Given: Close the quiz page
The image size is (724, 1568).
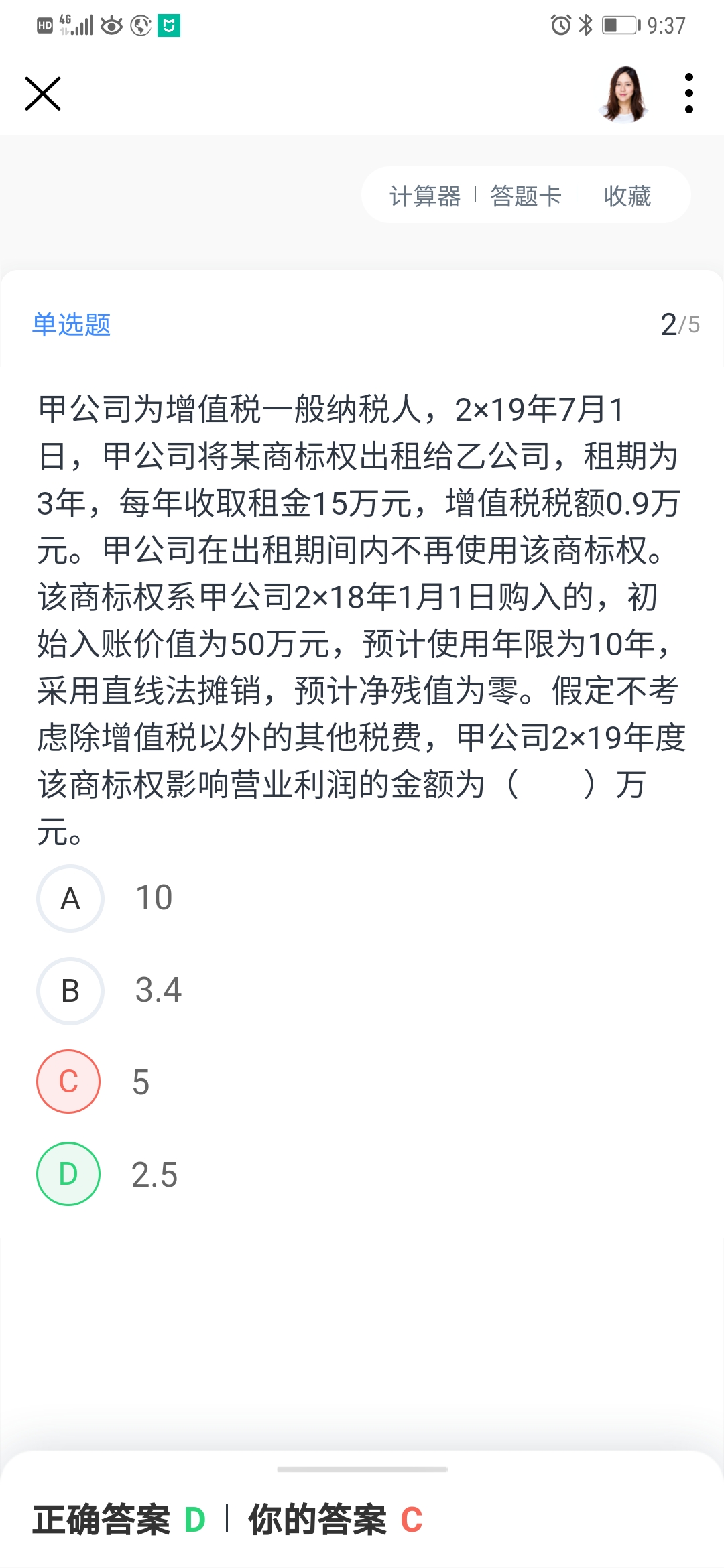Looking at the screenshot, I should coord(43,93).
